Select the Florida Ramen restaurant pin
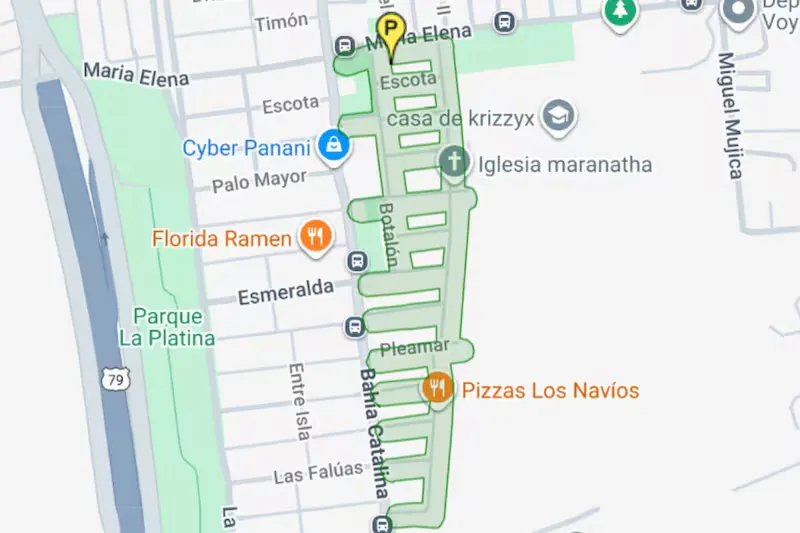This screenshot has height=533, width=800. [x=316, y=237]
